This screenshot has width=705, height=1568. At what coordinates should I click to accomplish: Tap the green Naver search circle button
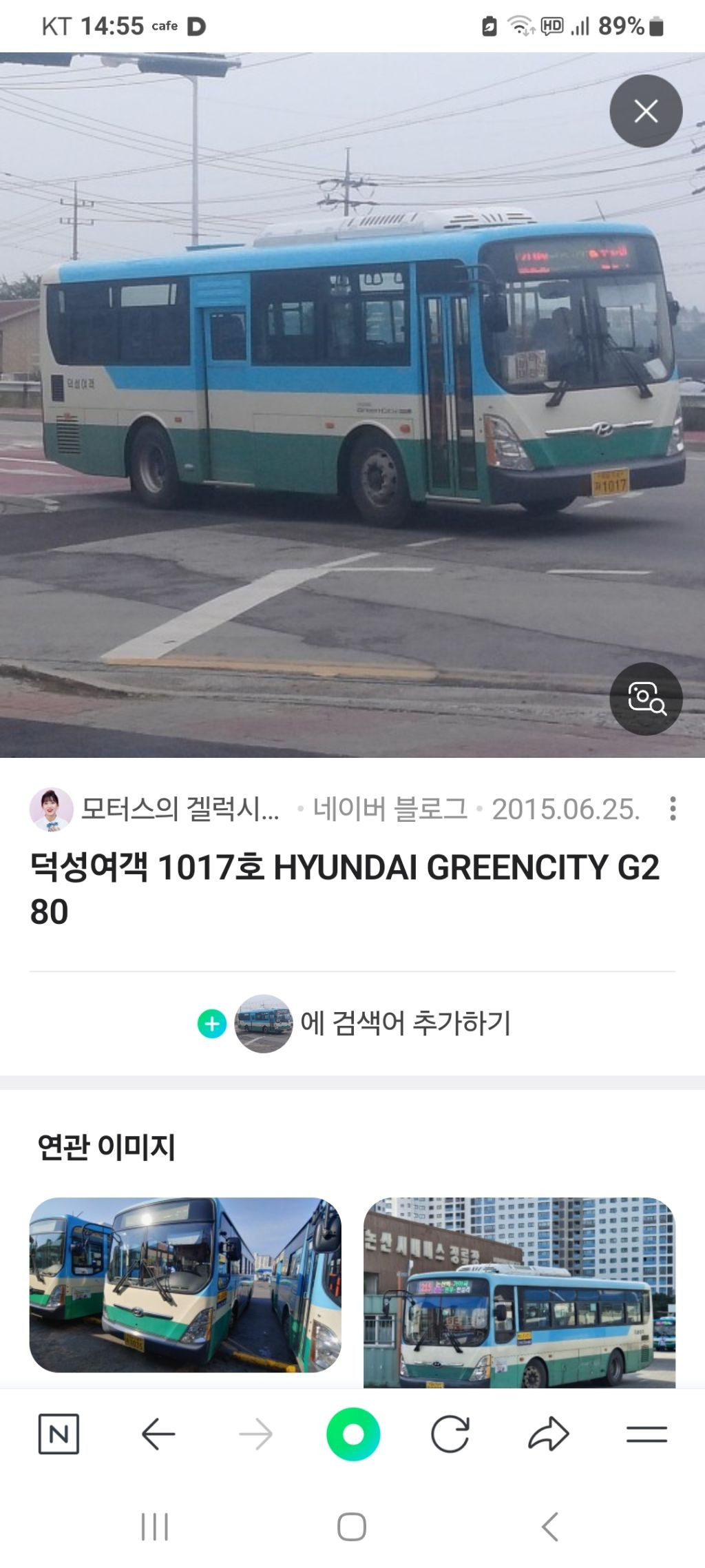[x=352, y=1434]
